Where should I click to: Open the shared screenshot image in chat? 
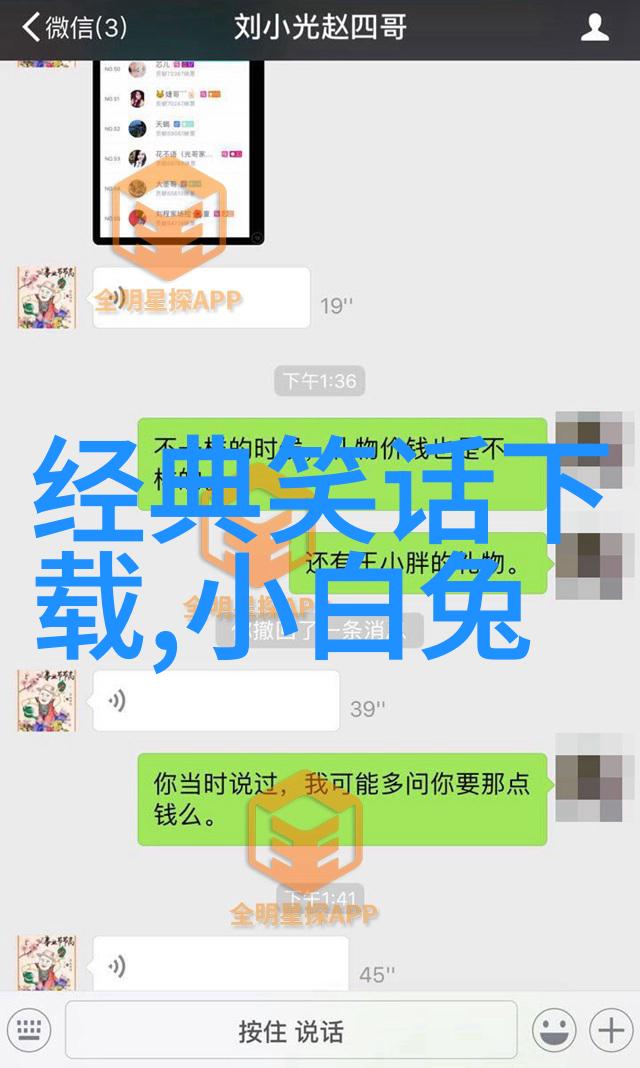point(179,150)
